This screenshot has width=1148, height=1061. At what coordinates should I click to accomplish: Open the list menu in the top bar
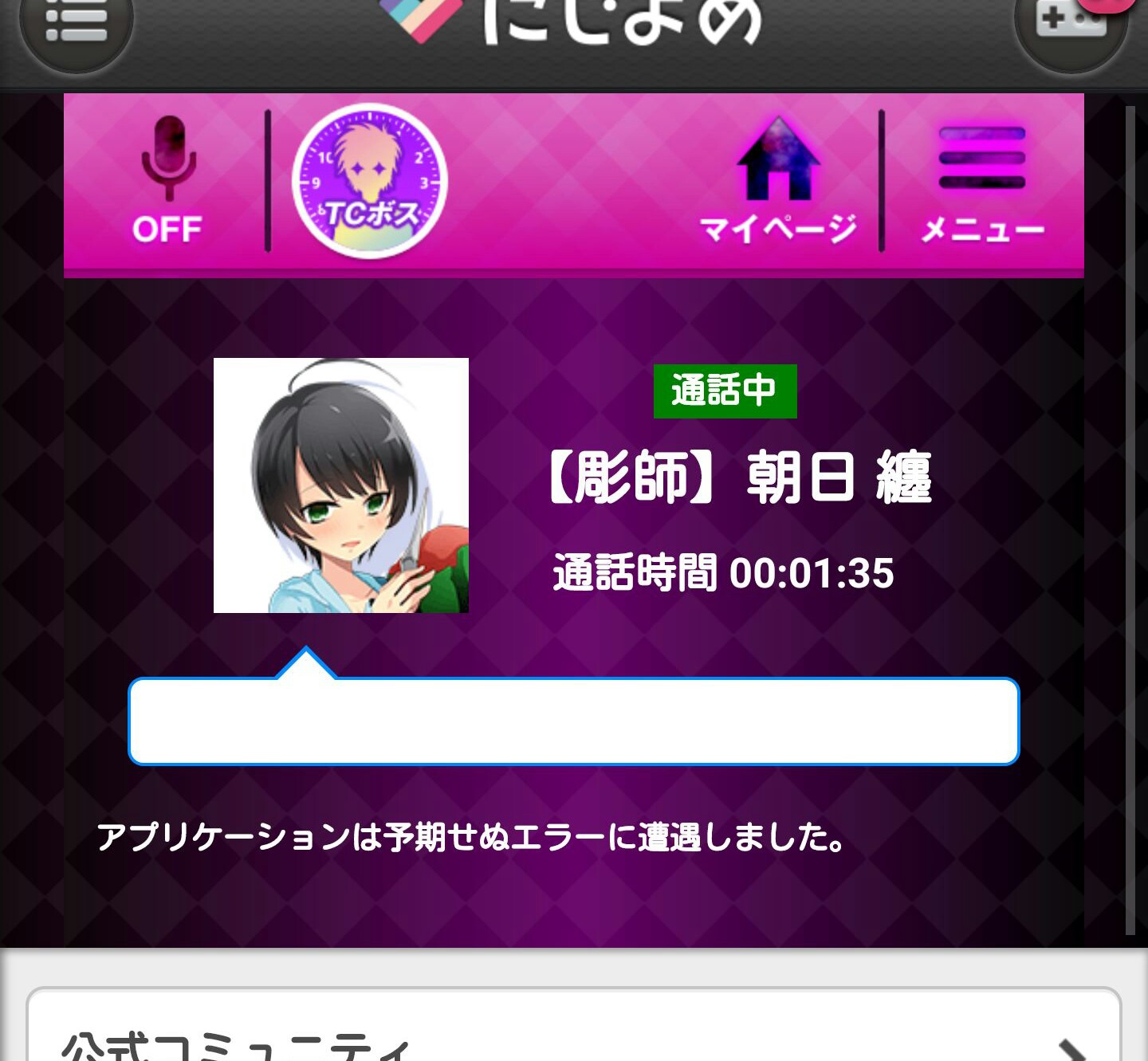(77, 24)
